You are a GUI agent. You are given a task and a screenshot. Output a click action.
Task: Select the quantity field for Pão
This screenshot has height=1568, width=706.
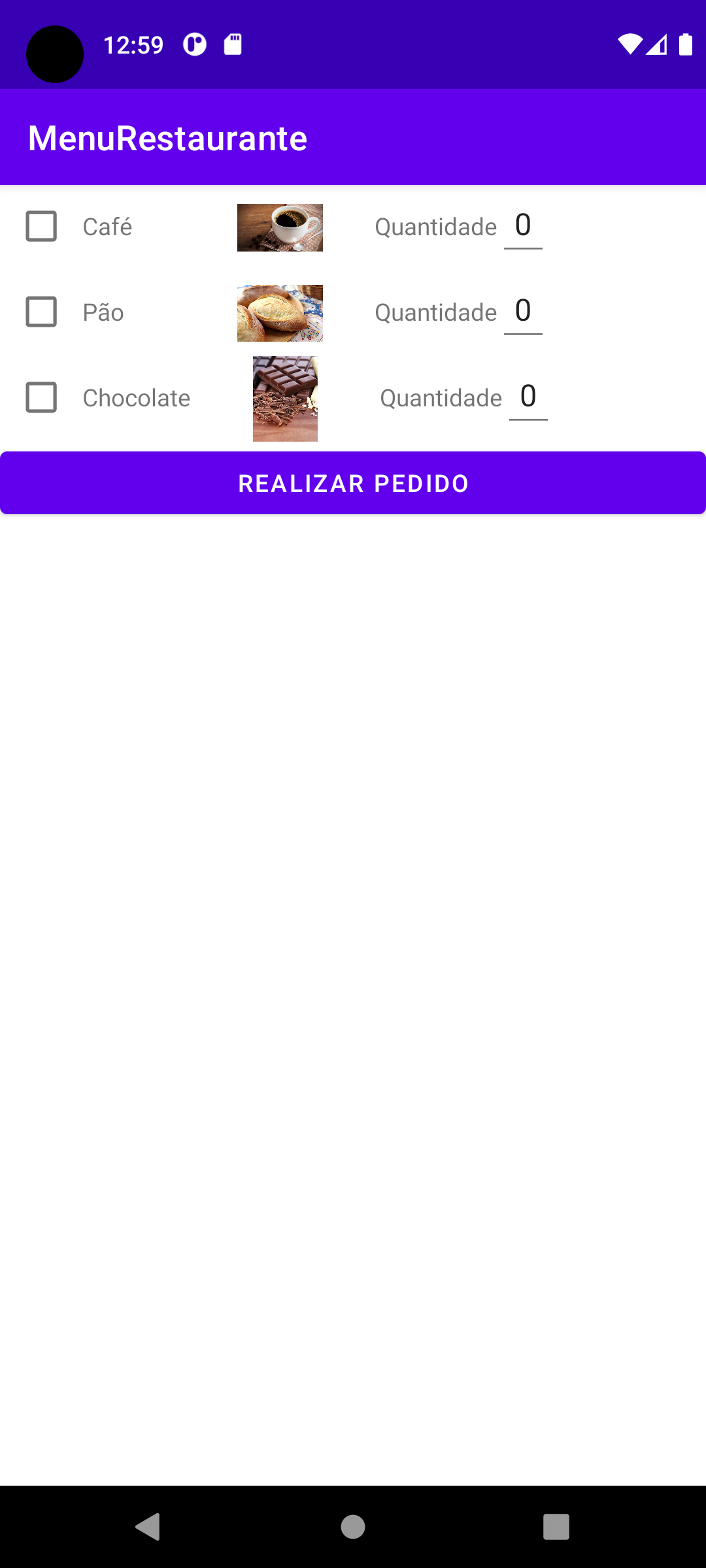[523, 312]
